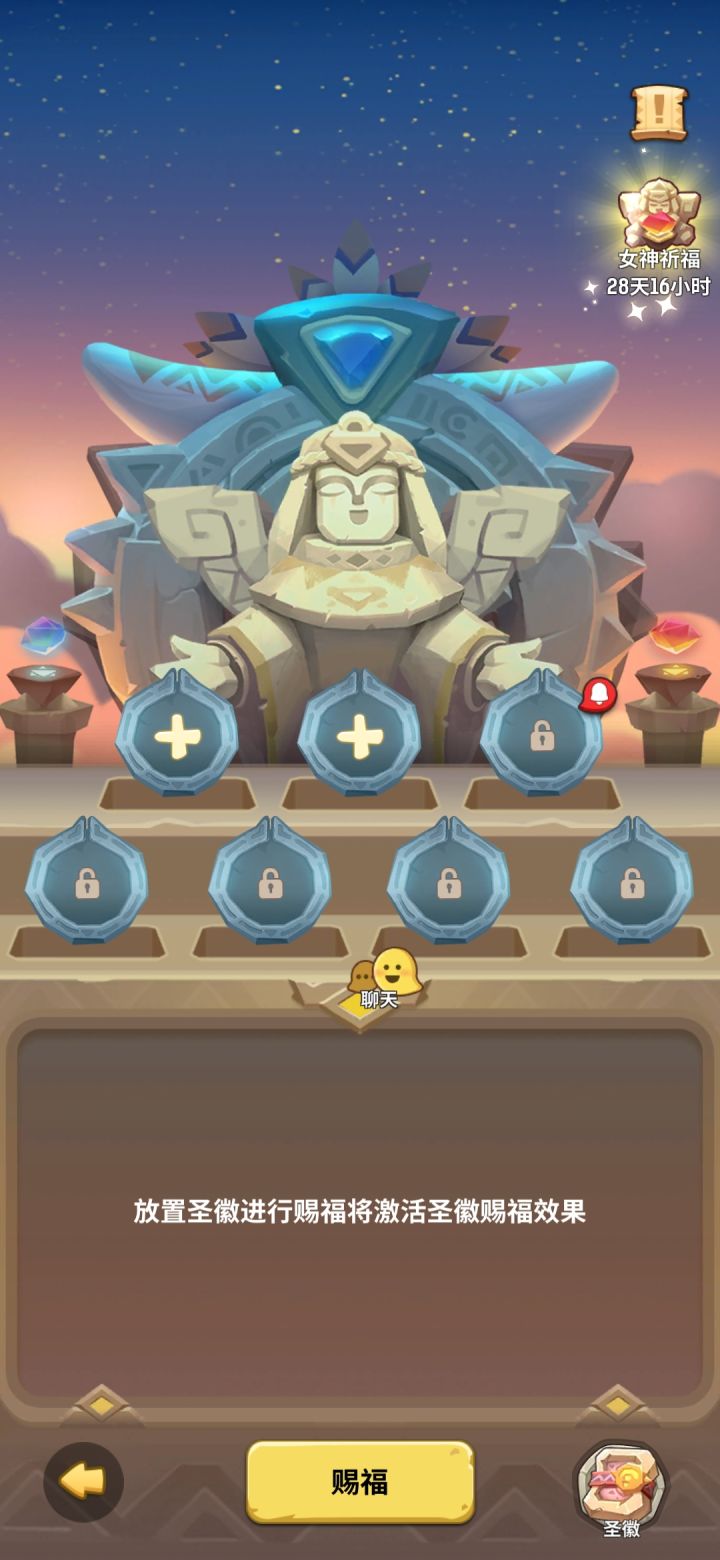Tap the 女神祈福 goddess blessing event icon

click(x=660, y=210)
